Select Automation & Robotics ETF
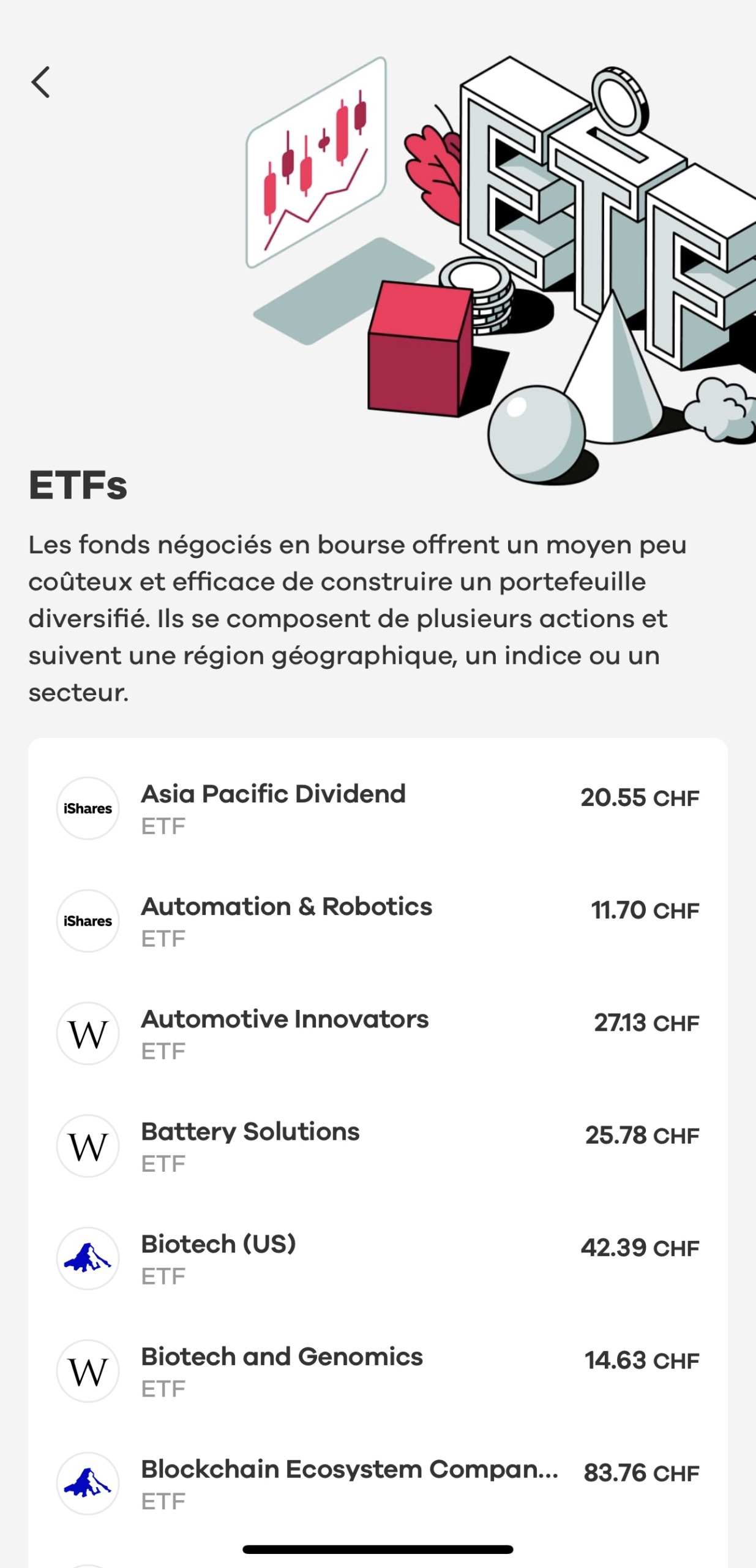The height and width of the screenshot is (1568, 756). coord(378,921)
